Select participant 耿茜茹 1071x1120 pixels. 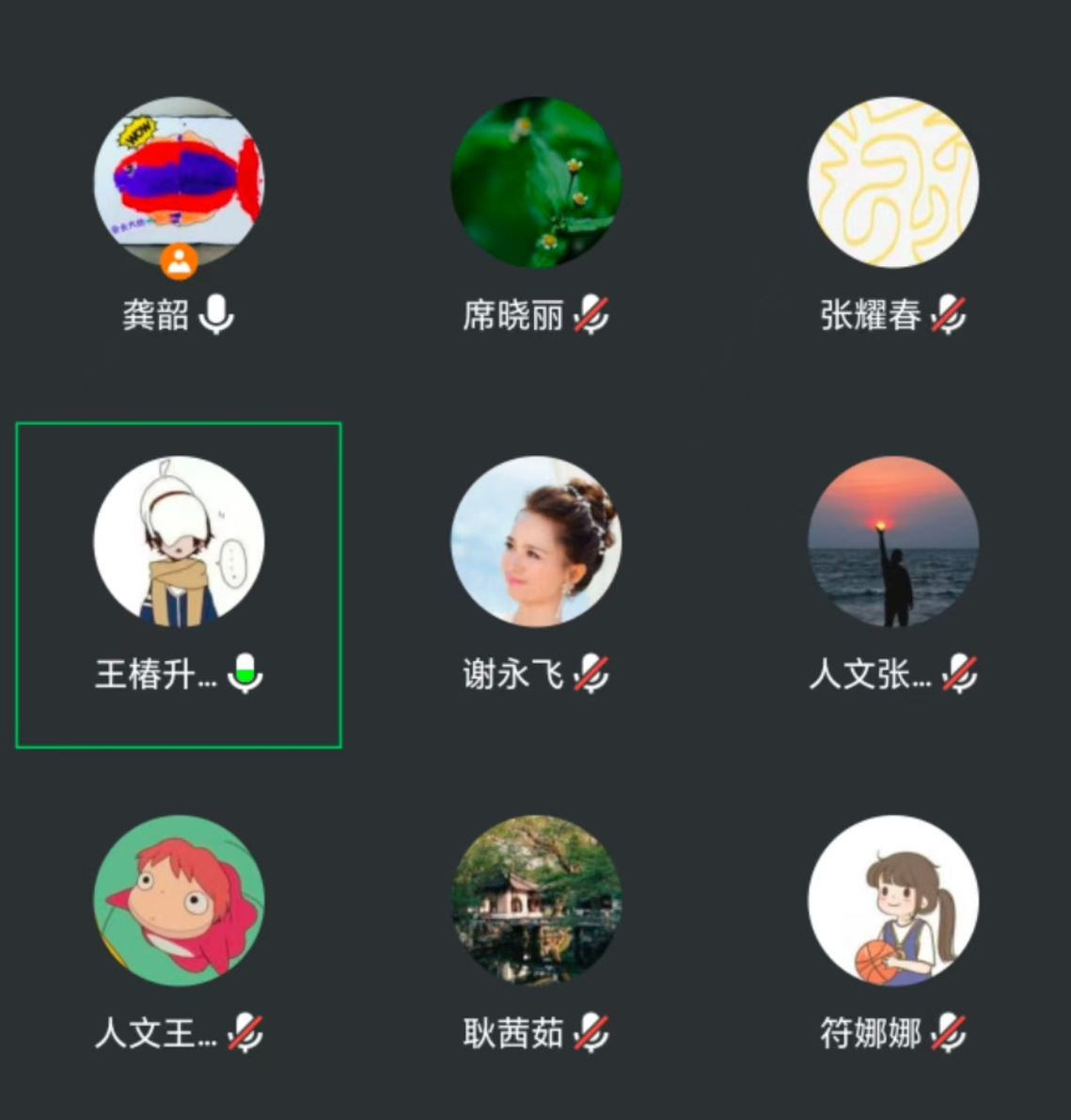click(536, 901)
